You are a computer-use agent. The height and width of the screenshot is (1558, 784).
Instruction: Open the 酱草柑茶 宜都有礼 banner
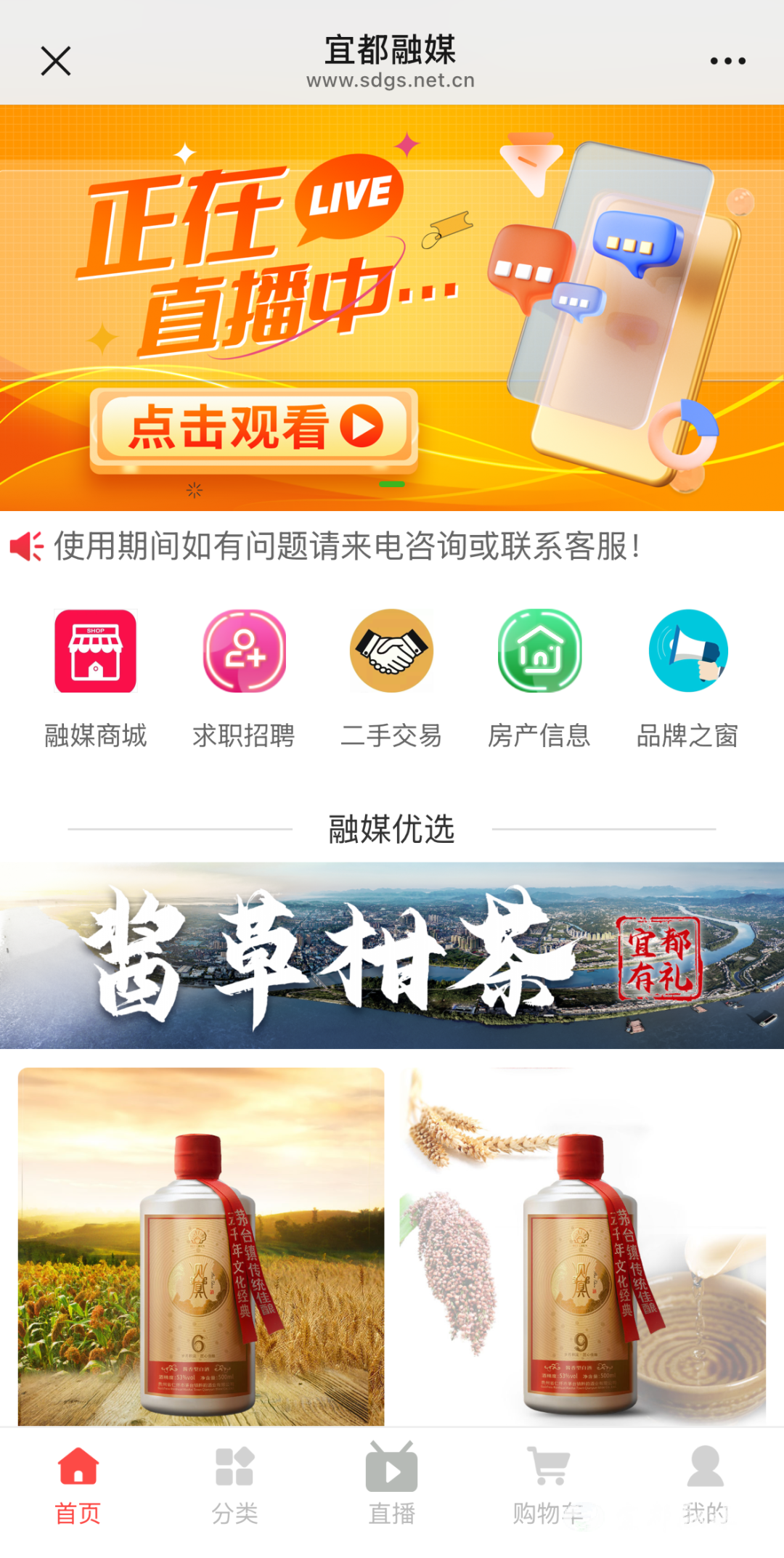tap(392, 955)
